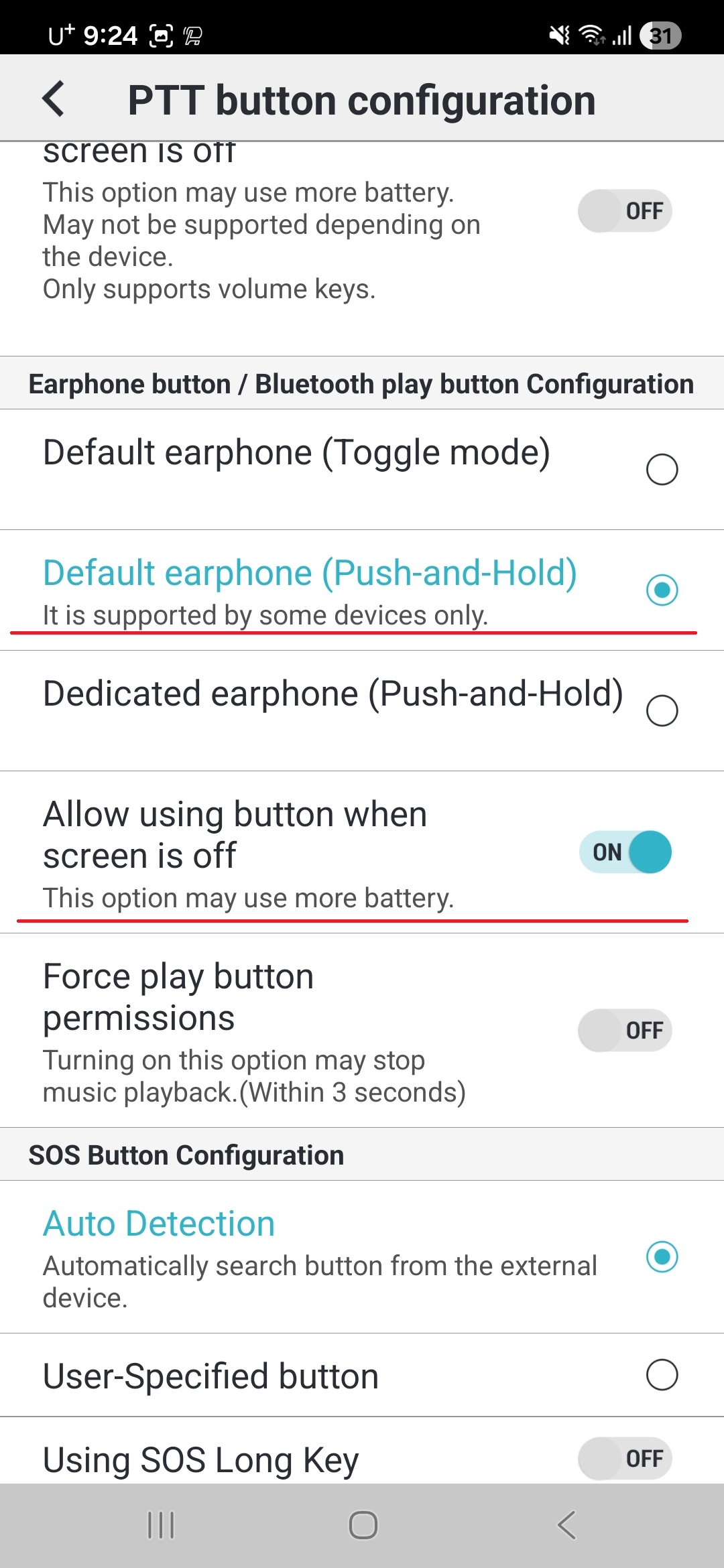Open recent apps from navigation bar
Viewport: 724px width, 1568px height.
161,1525
